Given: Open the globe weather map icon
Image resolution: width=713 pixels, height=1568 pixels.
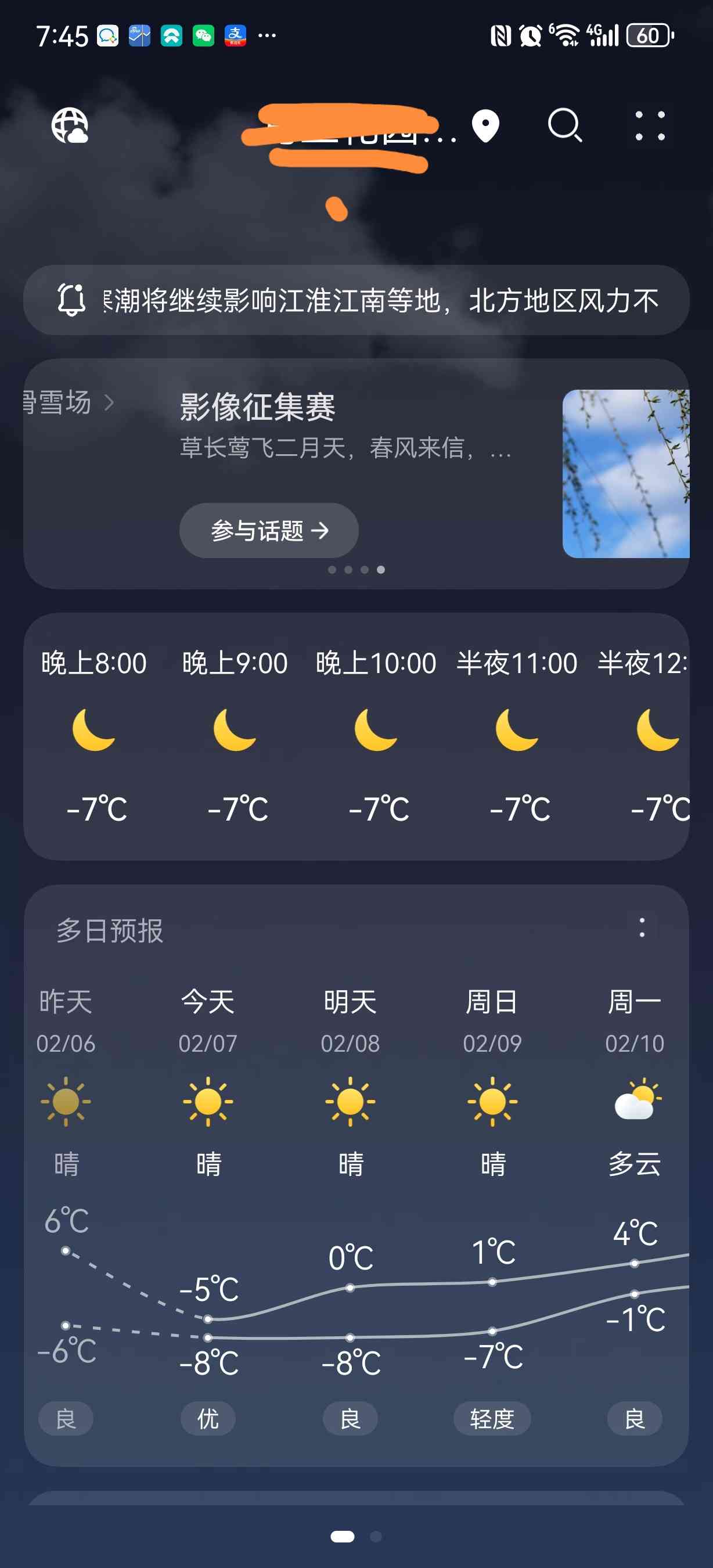Looking at the screenshot, I should click(69, 125).
